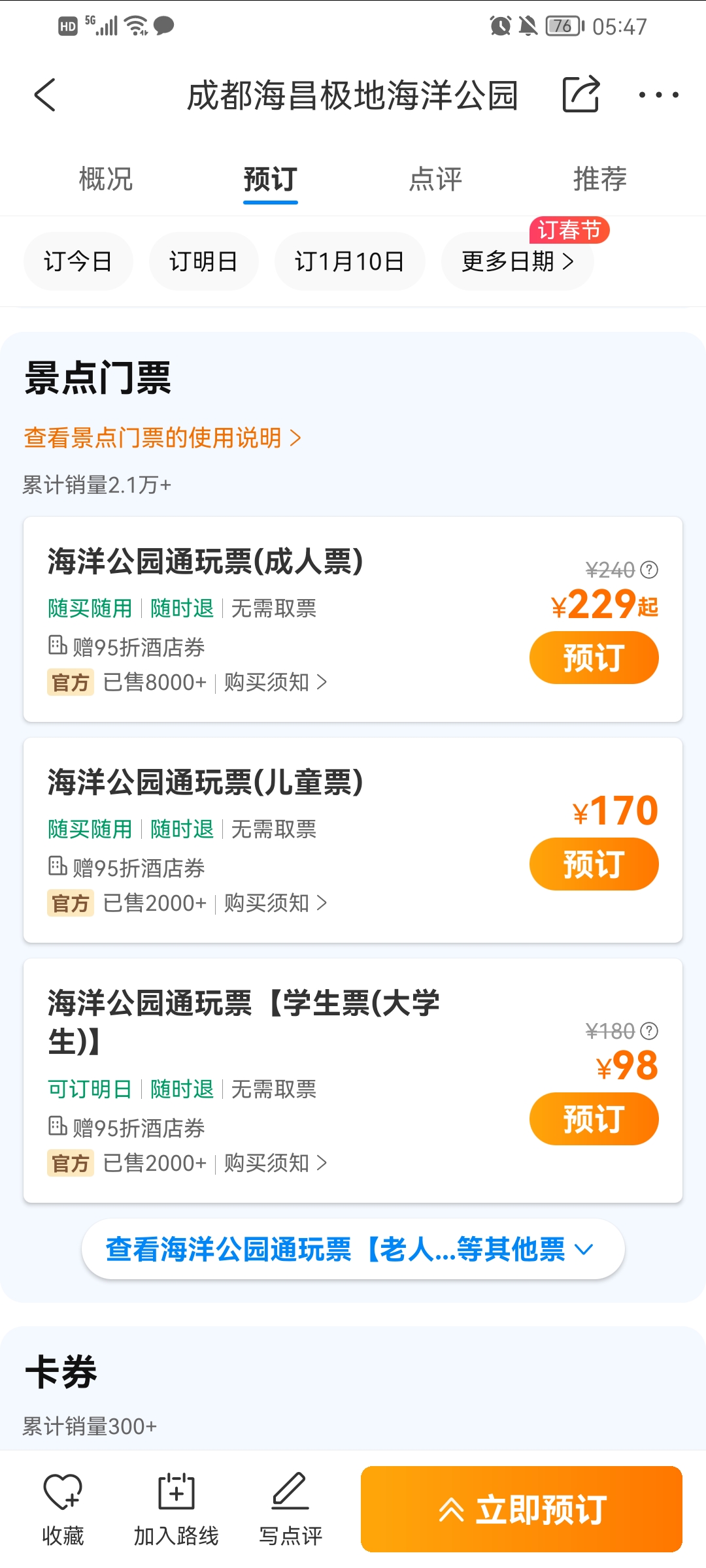The image size is (706, 1568).
Task: Open the three-dot overflow menu
Action: (659, 95)
